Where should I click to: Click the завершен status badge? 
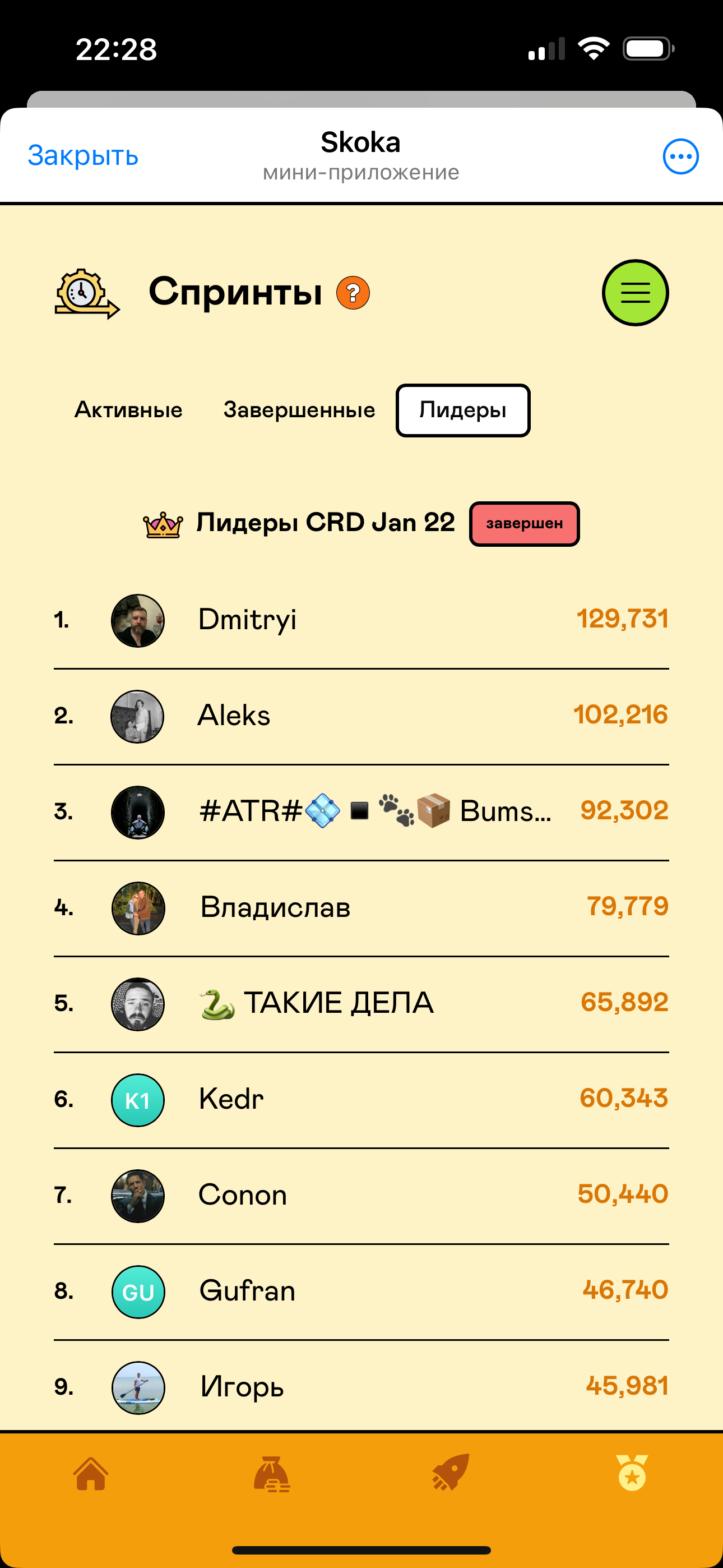click(x=524, y=523)
